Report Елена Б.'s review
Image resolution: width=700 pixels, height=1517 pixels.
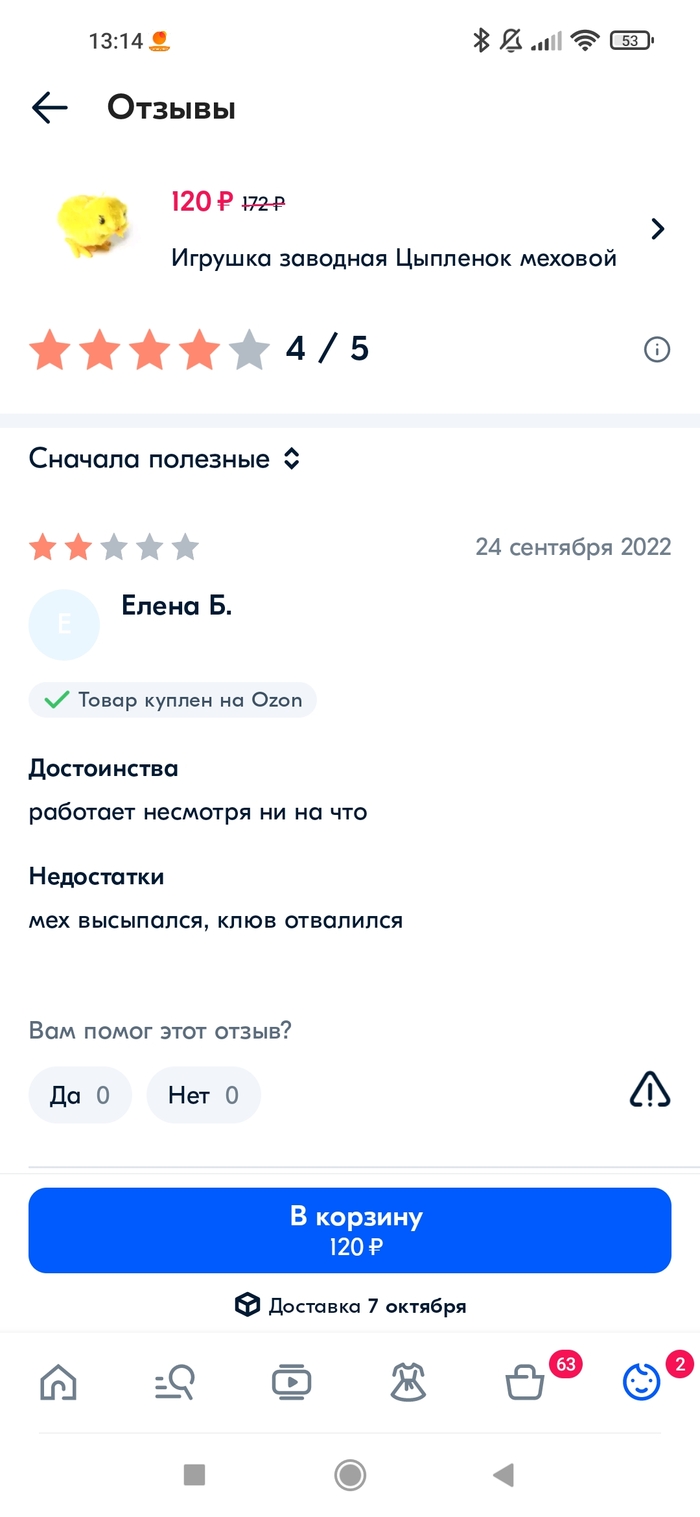coord(650,1090)
